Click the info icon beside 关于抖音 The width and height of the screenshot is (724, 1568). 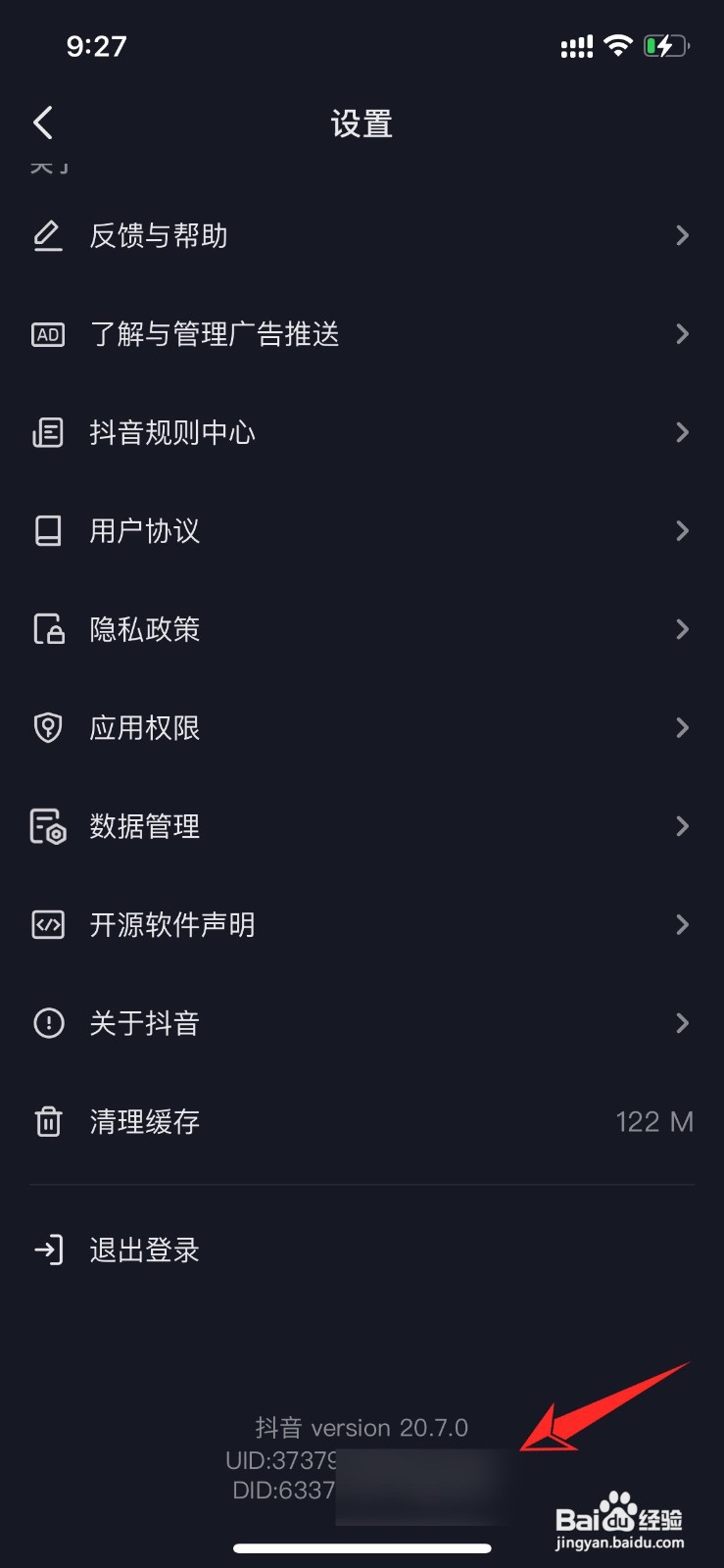coord(47,1023)
